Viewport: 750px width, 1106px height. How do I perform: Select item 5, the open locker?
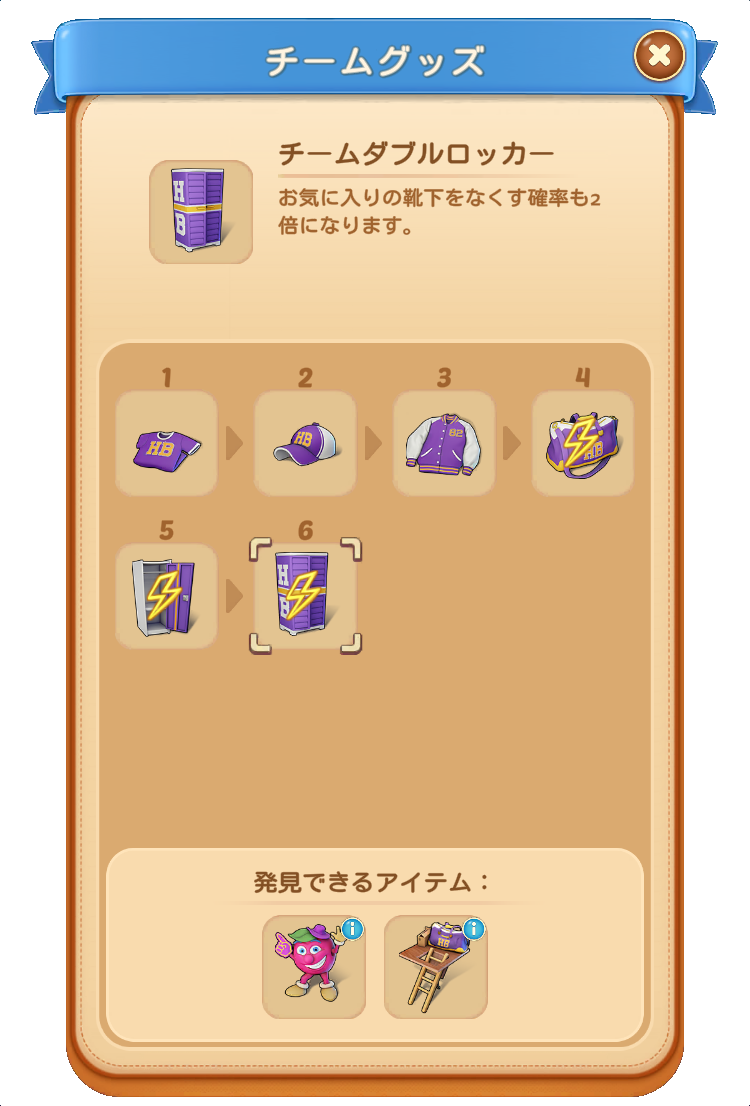(166, 596)
